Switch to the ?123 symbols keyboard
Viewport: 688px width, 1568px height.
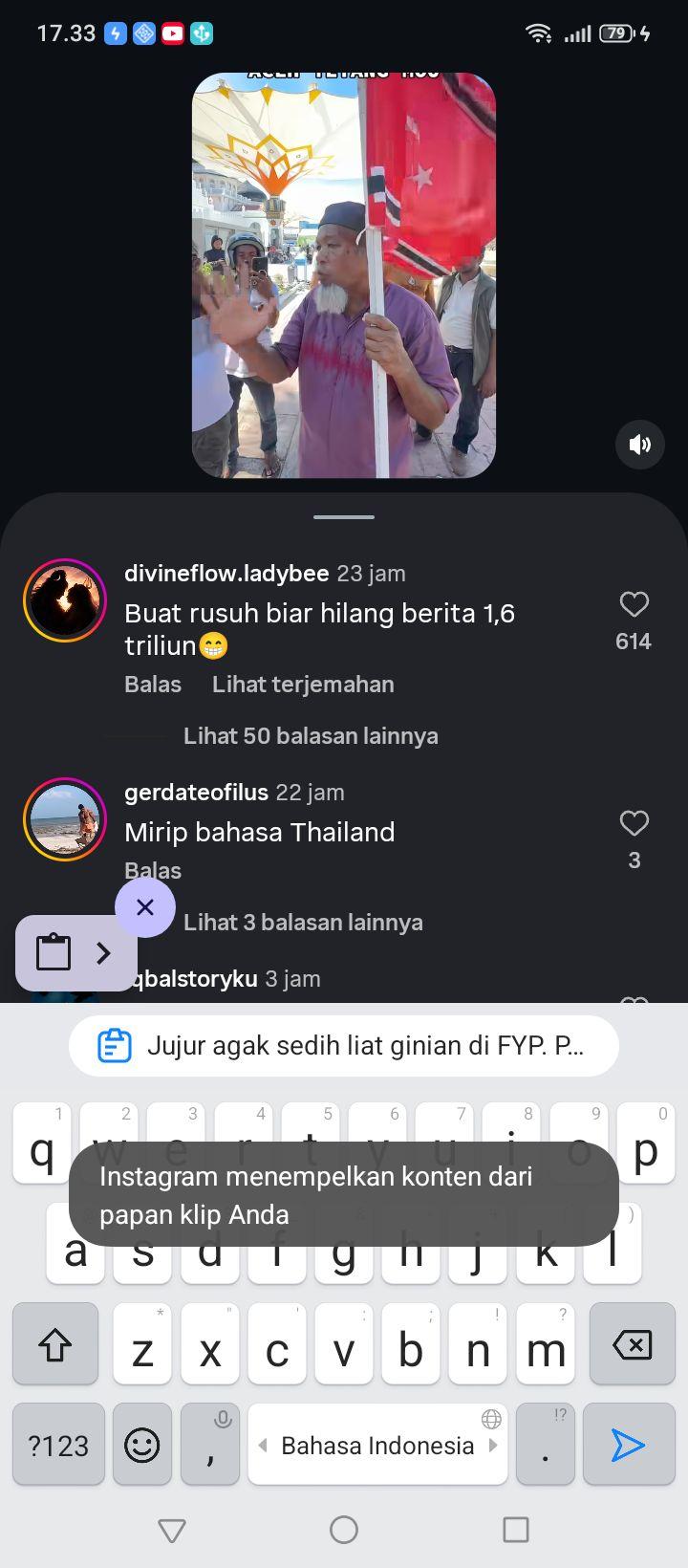pos(58,1445)
